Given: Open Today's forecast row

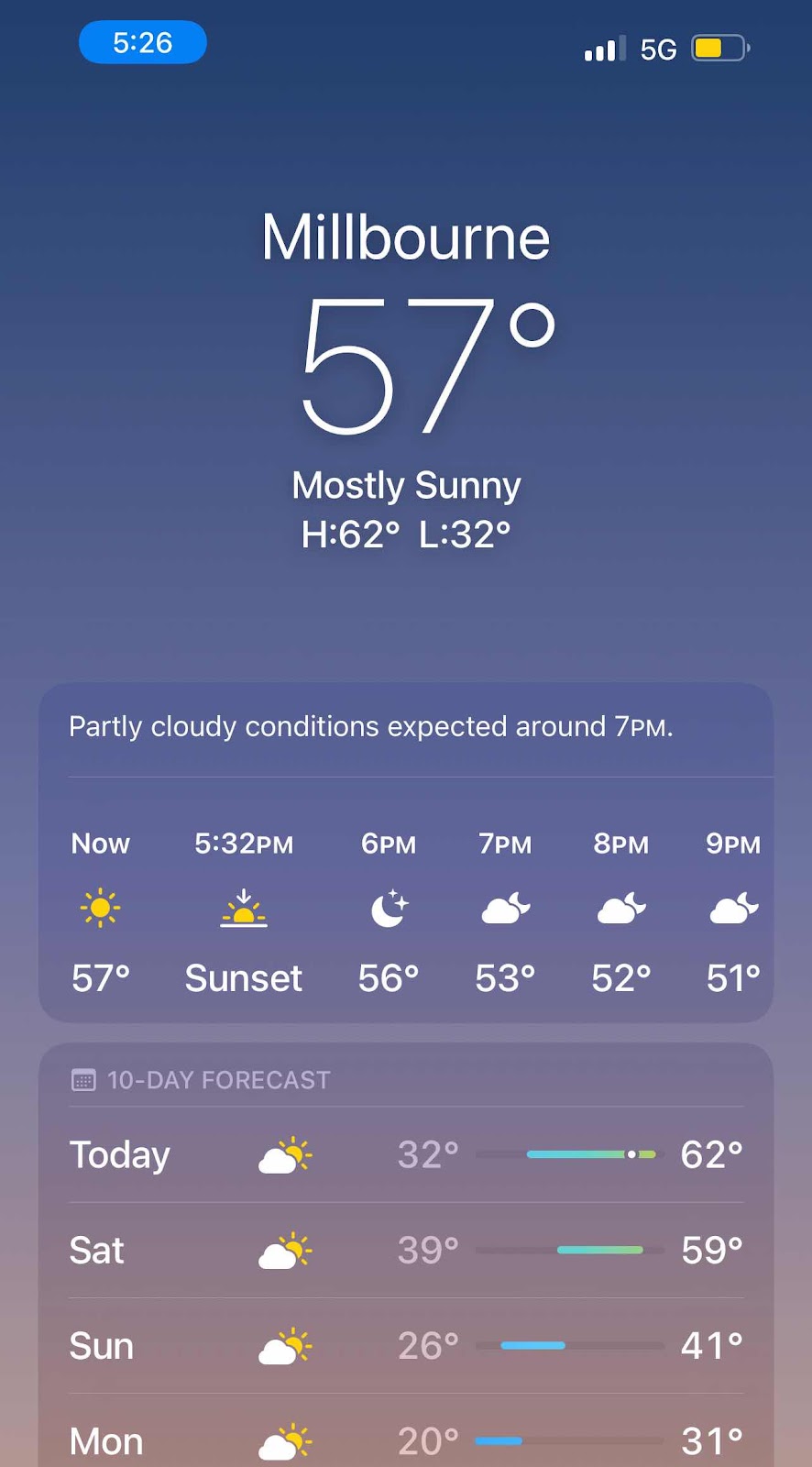Looking at the screenshot, I should pyautogui.click(x=405, y=1154).
